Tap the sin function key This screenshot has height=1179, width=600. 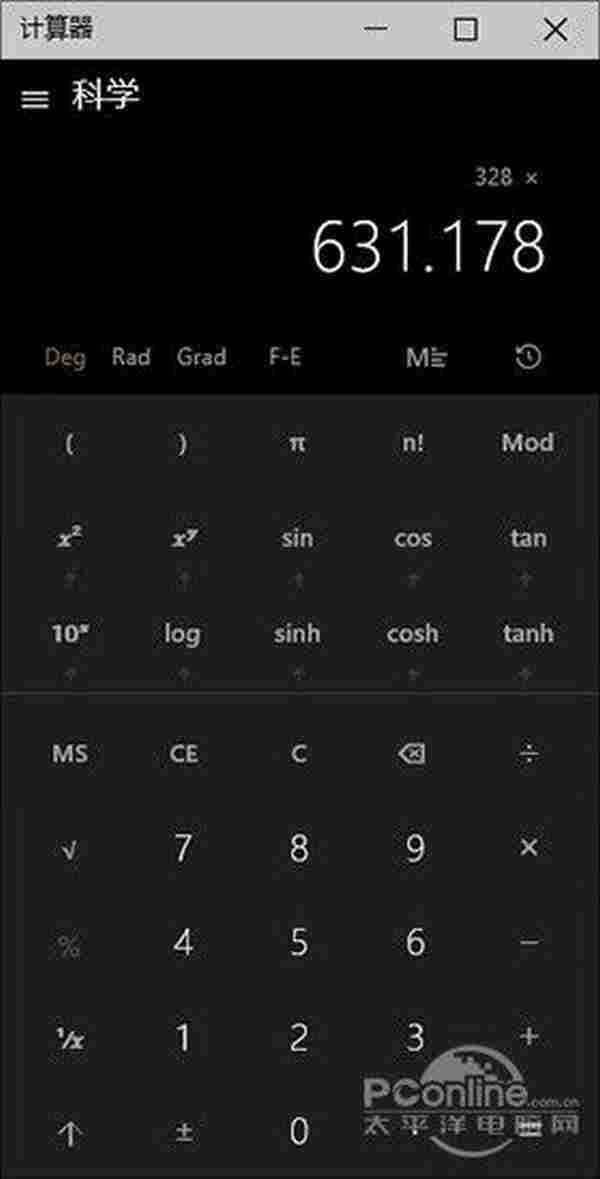pos(297,538)
